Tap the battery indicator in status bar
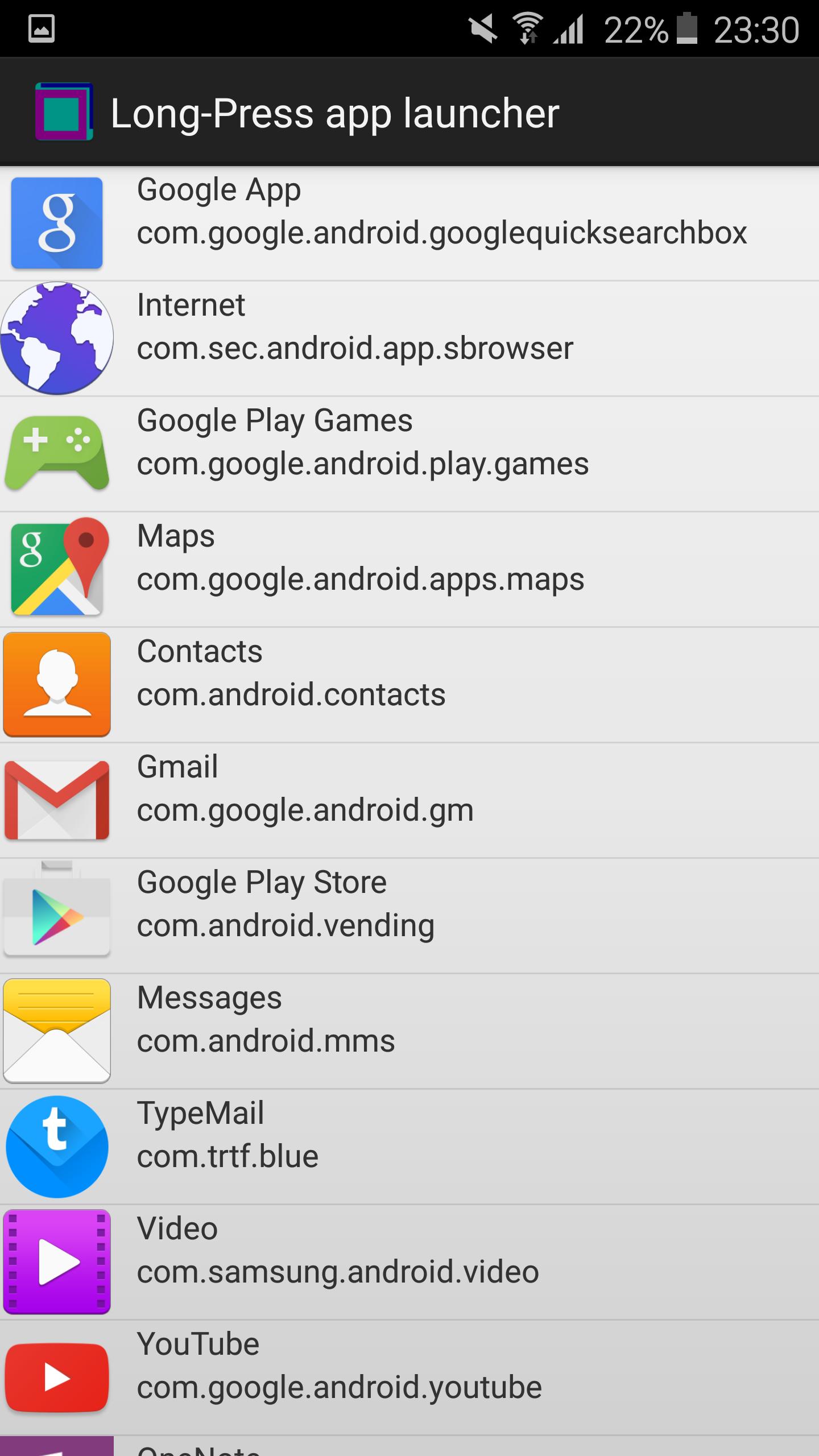This screenshot has height=1456, width=819. [x=686, y=28]
